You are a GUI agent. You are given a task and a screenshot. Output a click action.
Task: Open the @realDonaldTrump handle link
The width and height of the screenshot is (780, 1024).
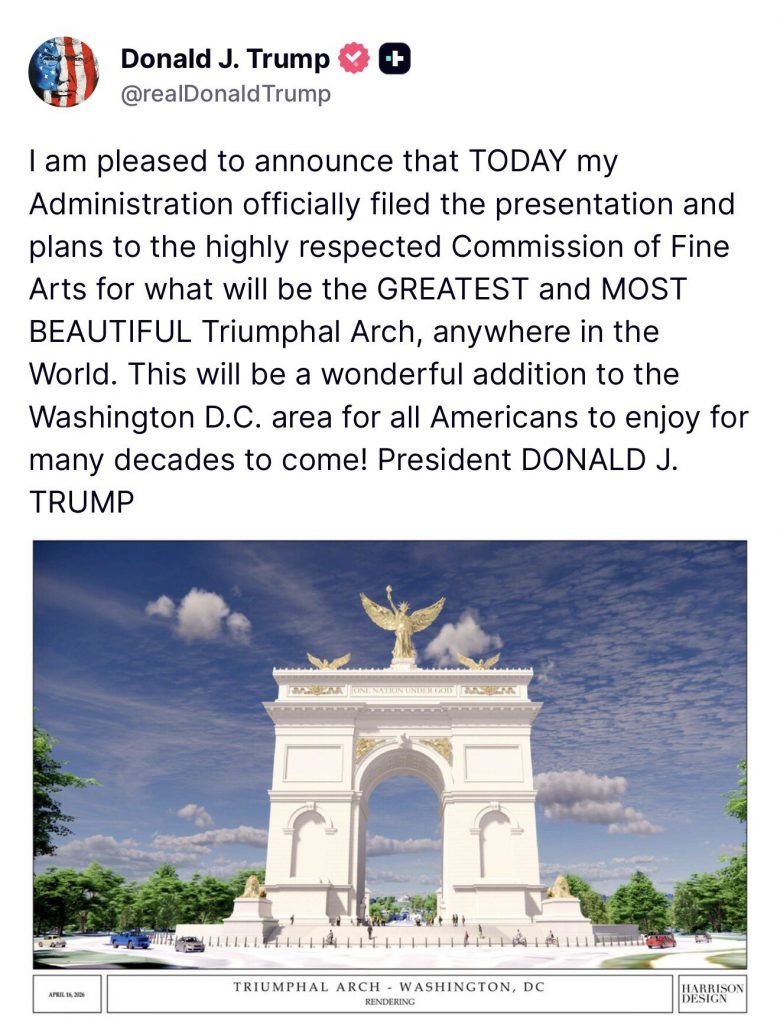pyautogui.click(x=225, y=95)
